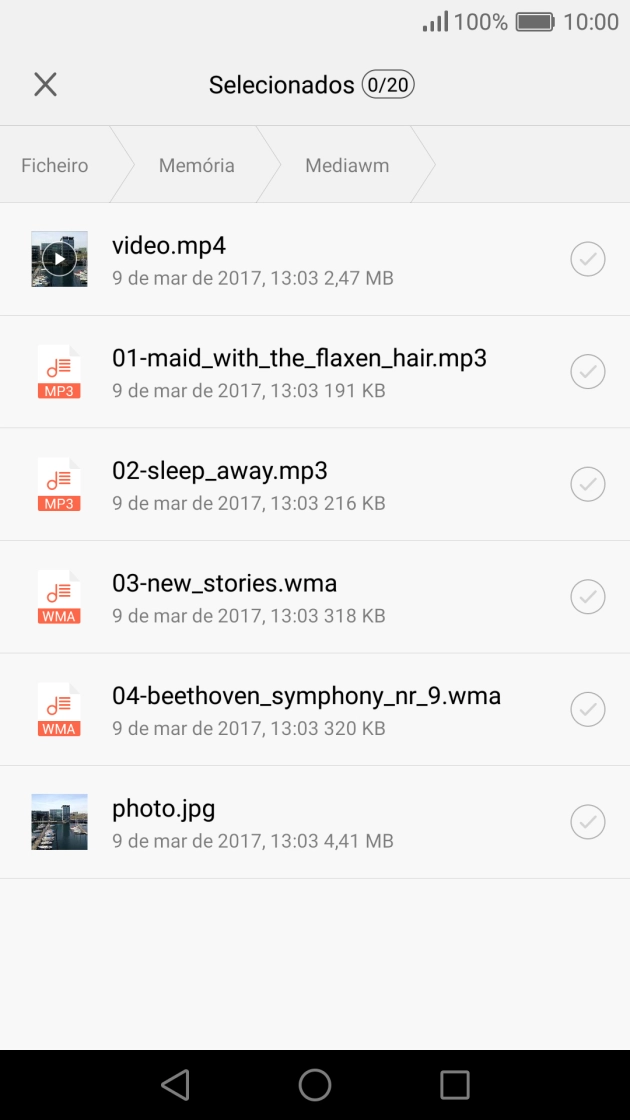This screenshot has height=1120, width=630.
Task: Tick the checkbox for 03-new_stories.wma
Action: coord(588,597)
